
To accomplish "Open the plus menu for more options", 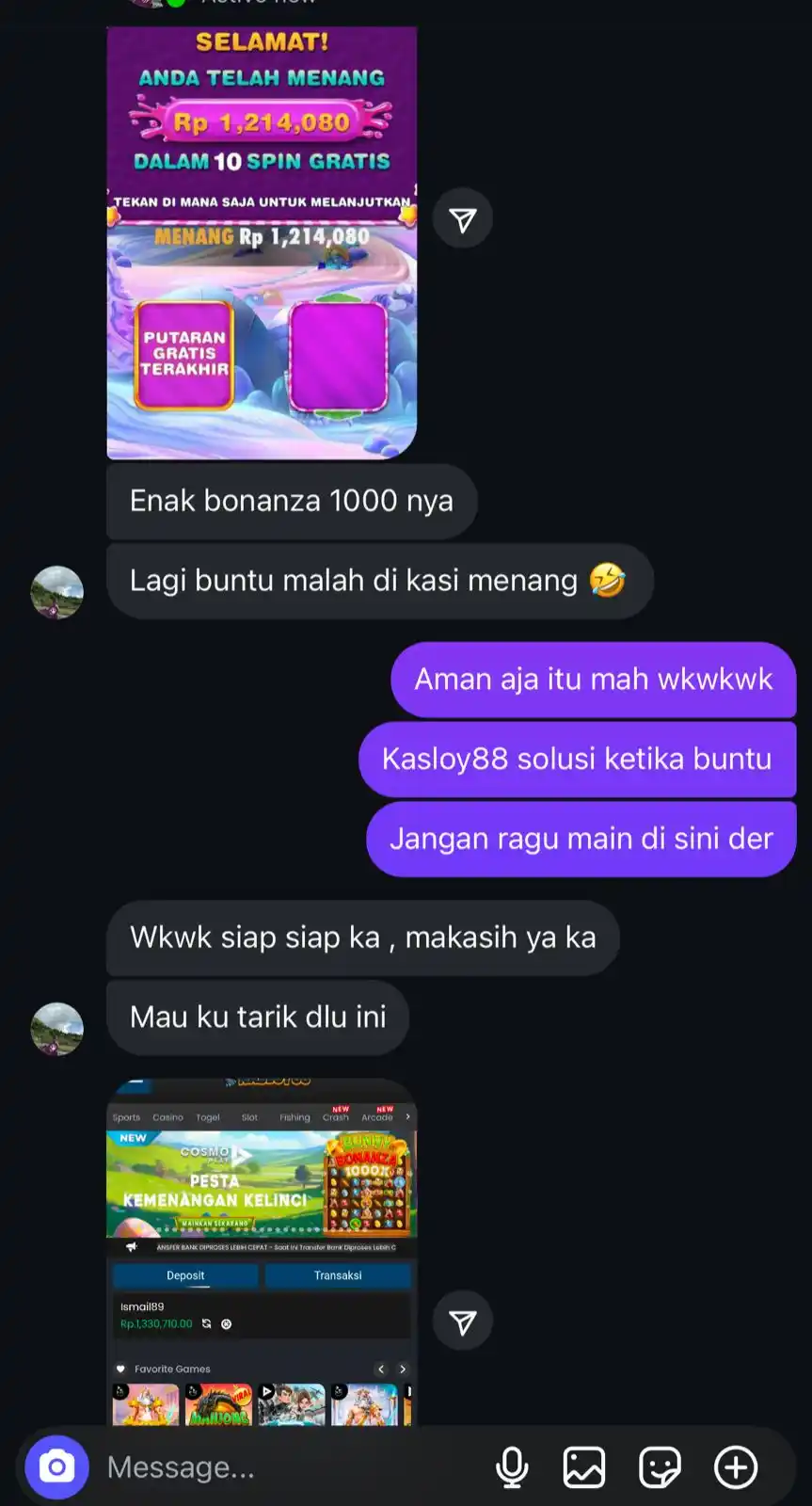I will [736, 1466].
